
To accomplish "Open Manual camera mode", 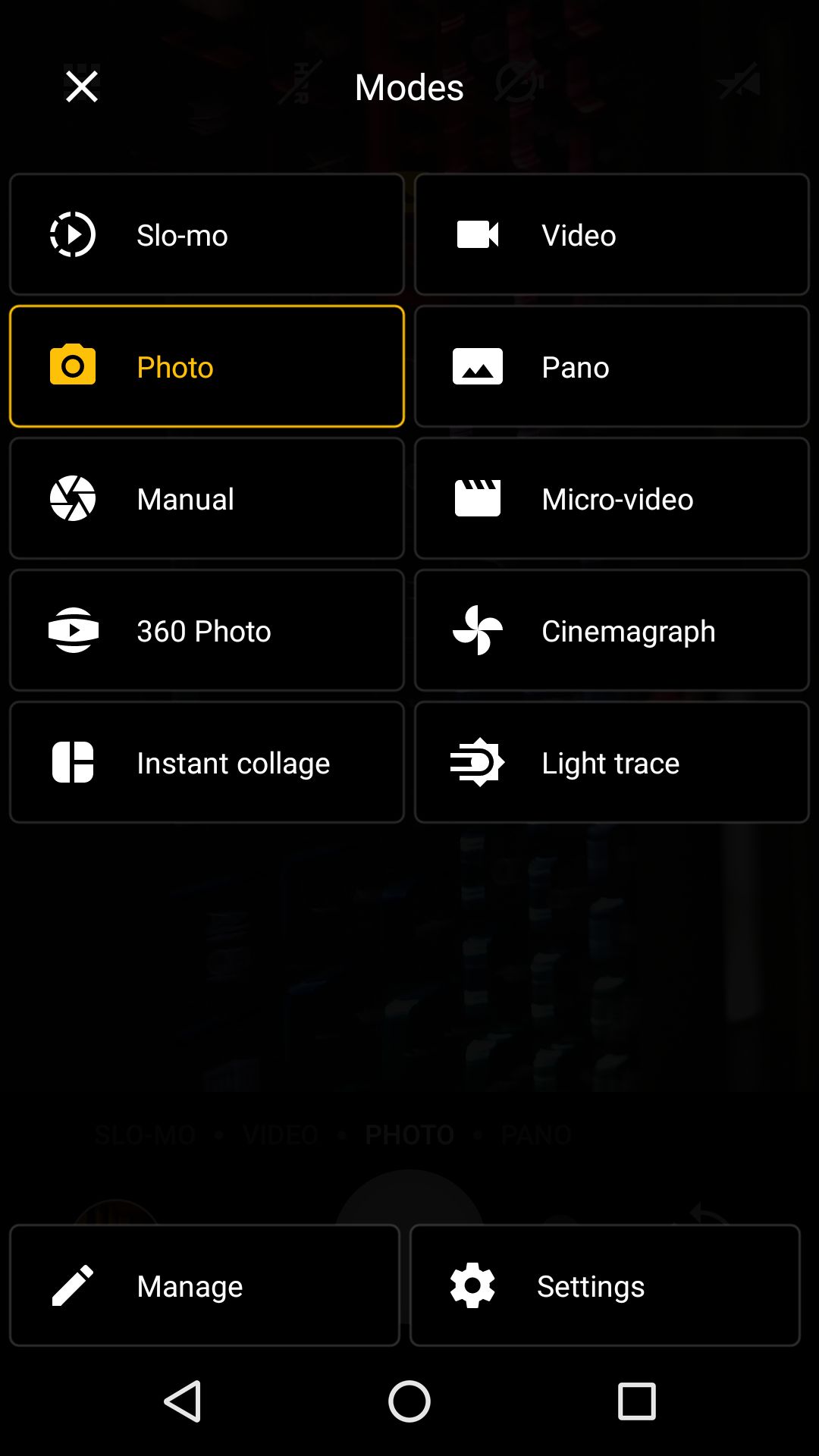I will pos(206,498).
